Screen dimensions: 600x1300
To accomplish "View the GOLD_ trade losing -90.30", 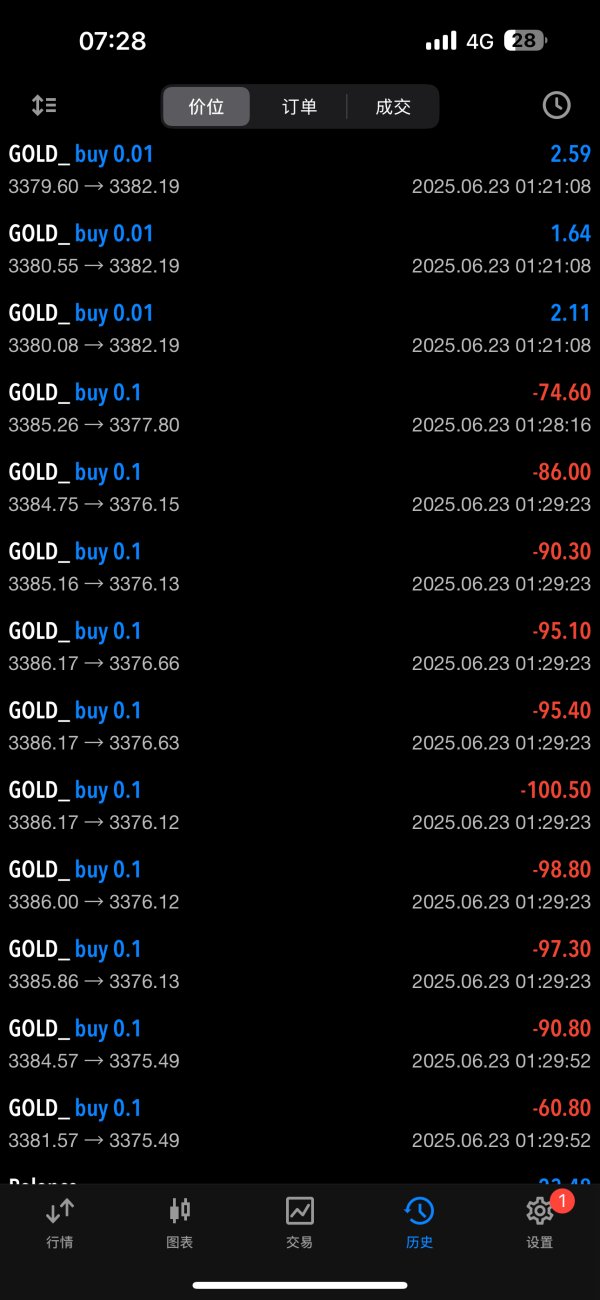I will 300,567.
